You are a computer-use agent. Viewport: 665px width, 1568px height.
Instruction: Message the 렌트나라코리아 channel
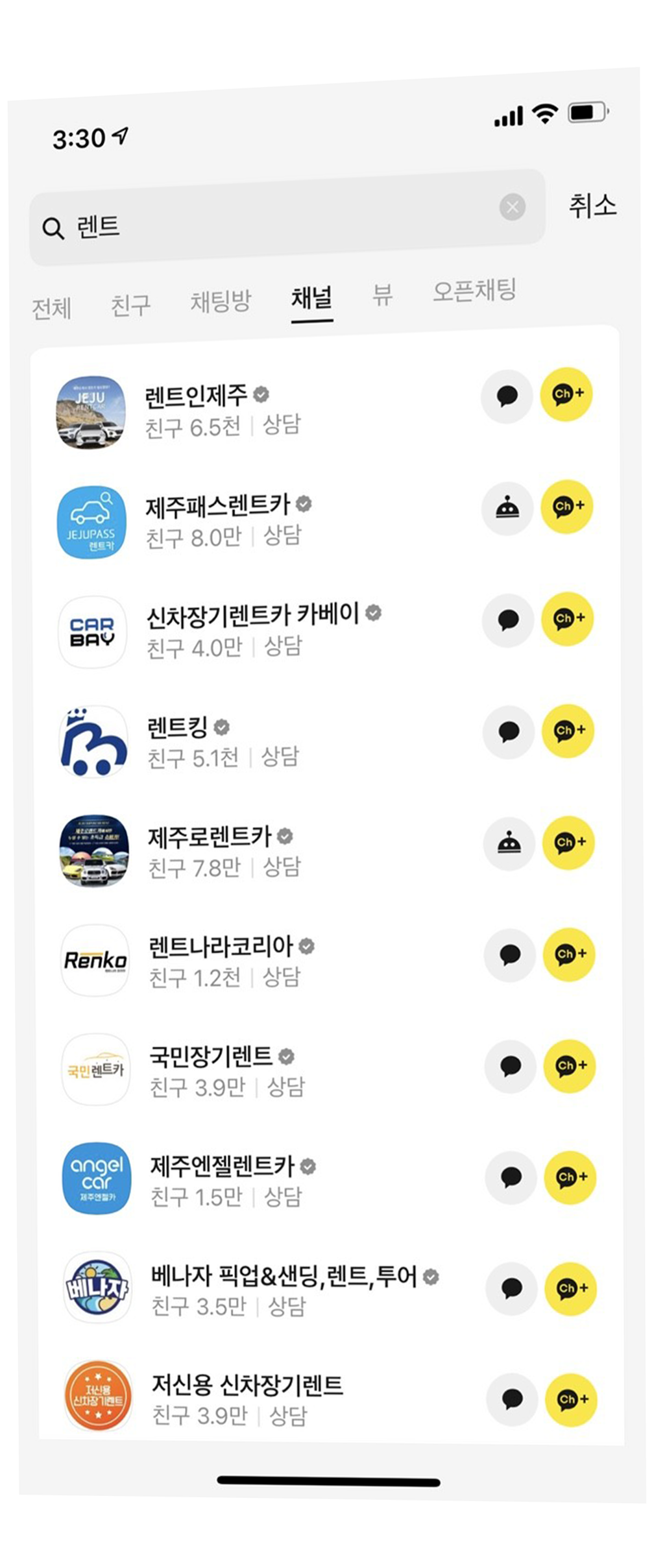(x=510, y=955)
